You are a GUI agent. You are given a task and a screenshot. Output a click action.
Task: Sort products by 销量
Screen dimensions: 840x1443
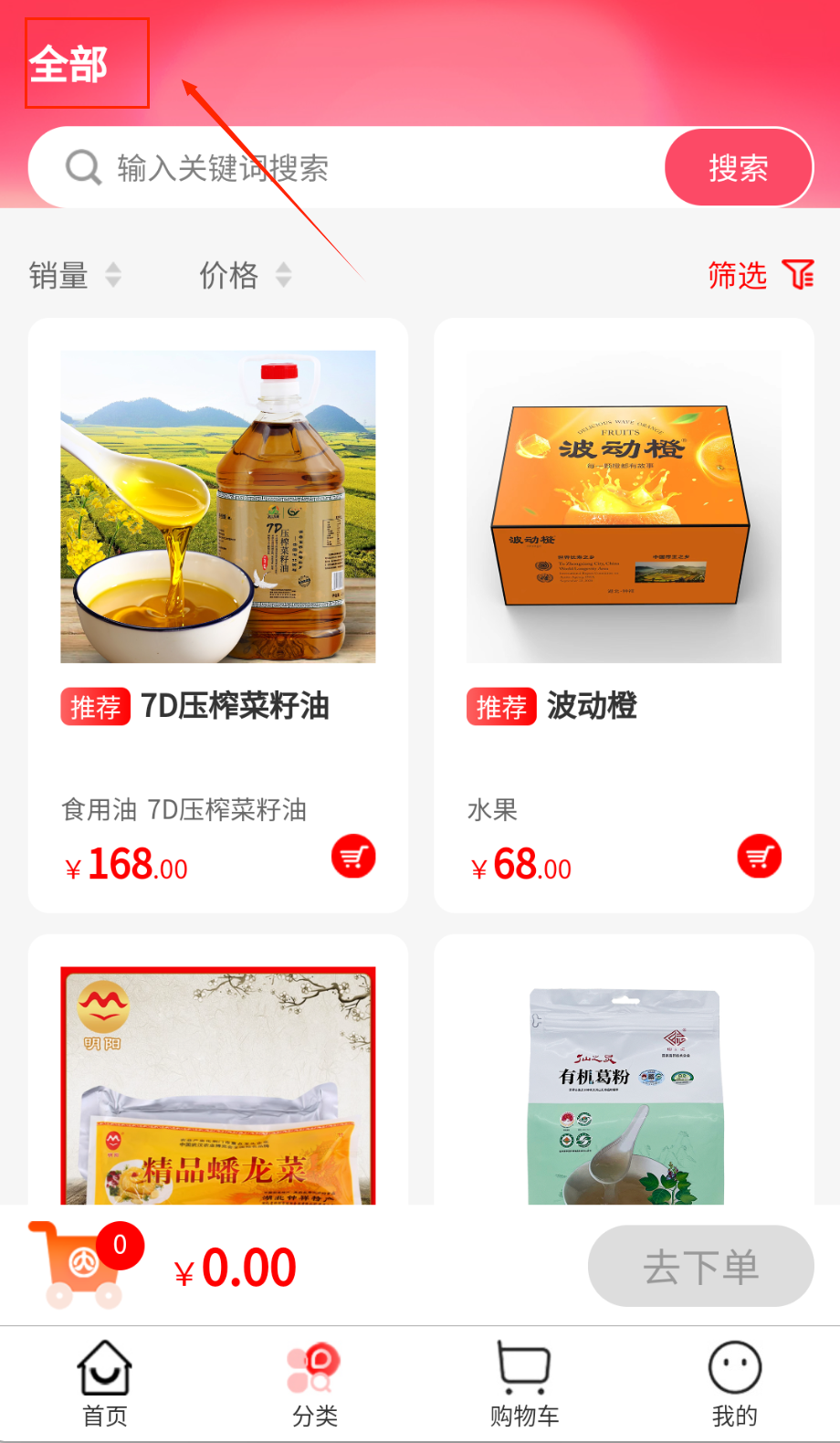point(75,275)
